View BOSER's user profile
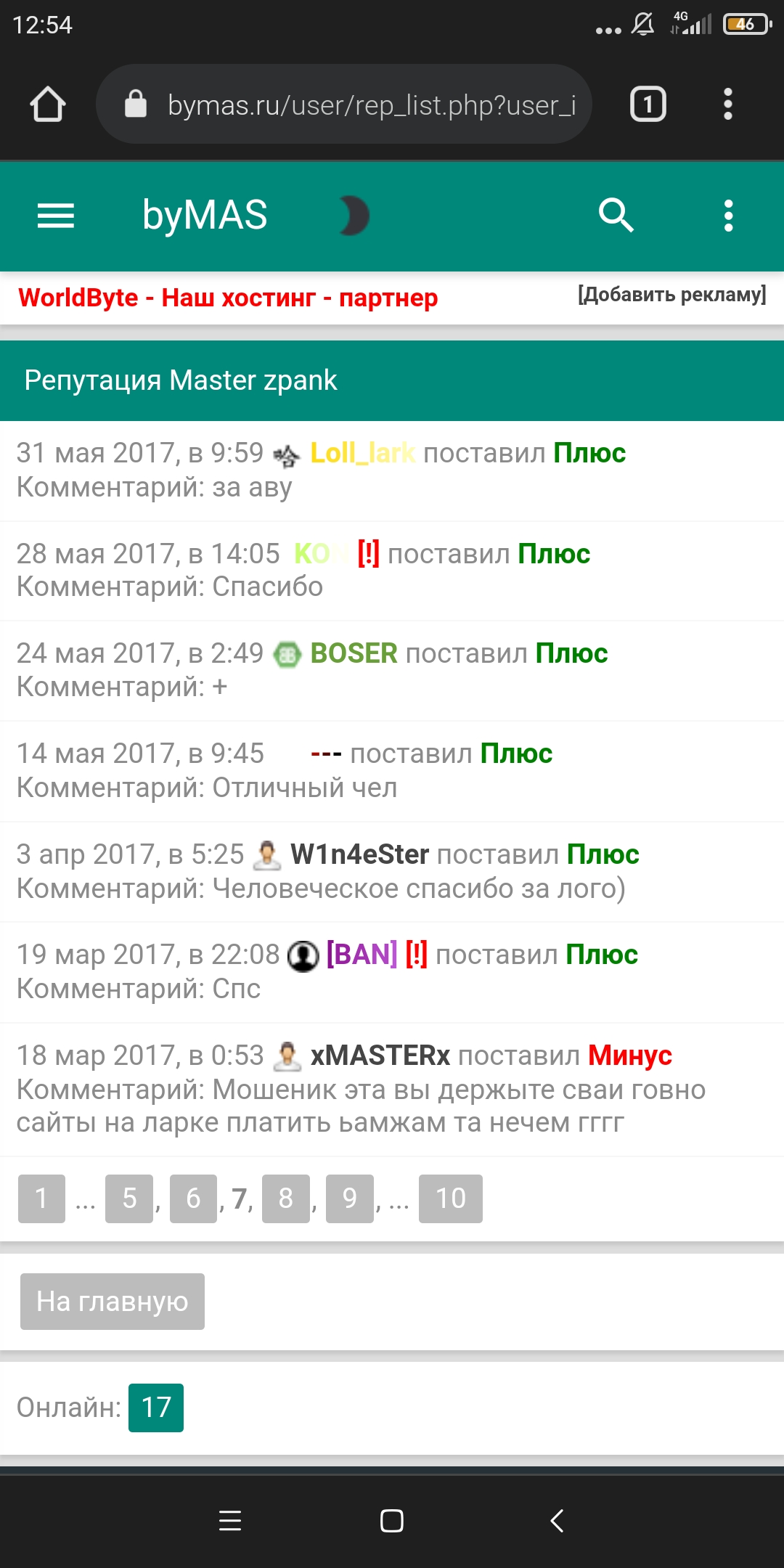Viewport: 784px width, 1568px height. [354, 653]
